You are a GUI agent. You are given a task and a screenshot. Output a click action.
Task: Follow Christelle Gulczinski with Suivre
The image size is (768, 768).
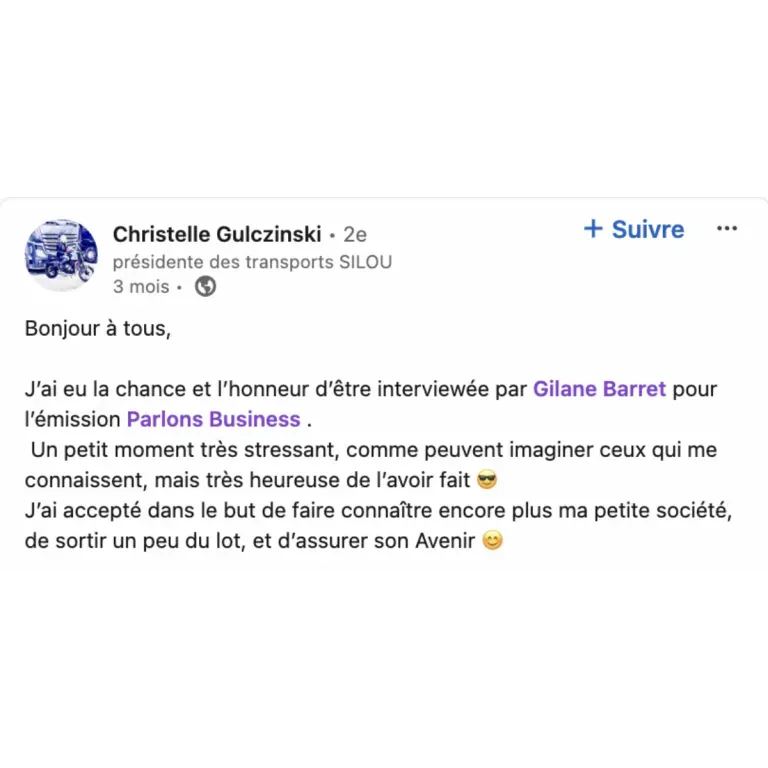point(633,229)
